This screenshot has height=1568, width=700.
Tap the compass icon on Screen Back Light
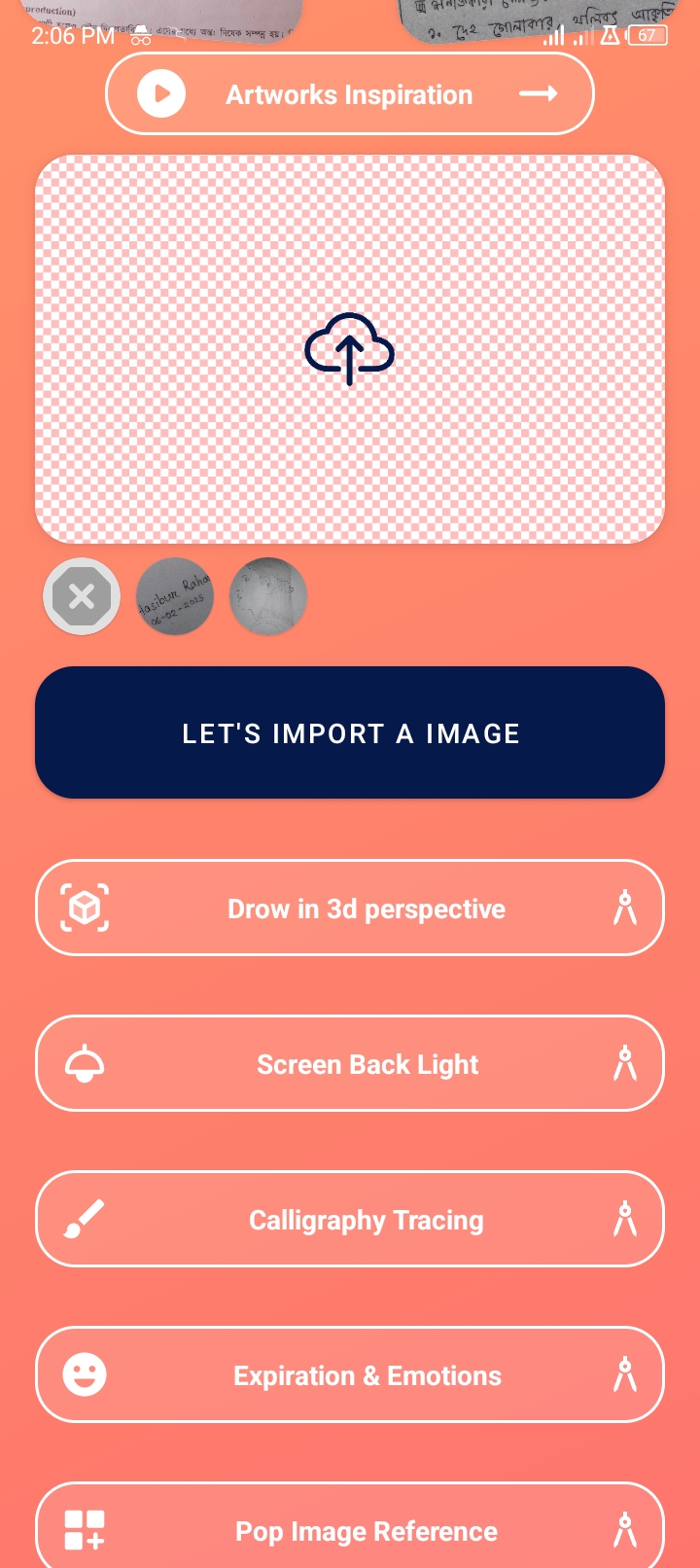(625, 1063)
